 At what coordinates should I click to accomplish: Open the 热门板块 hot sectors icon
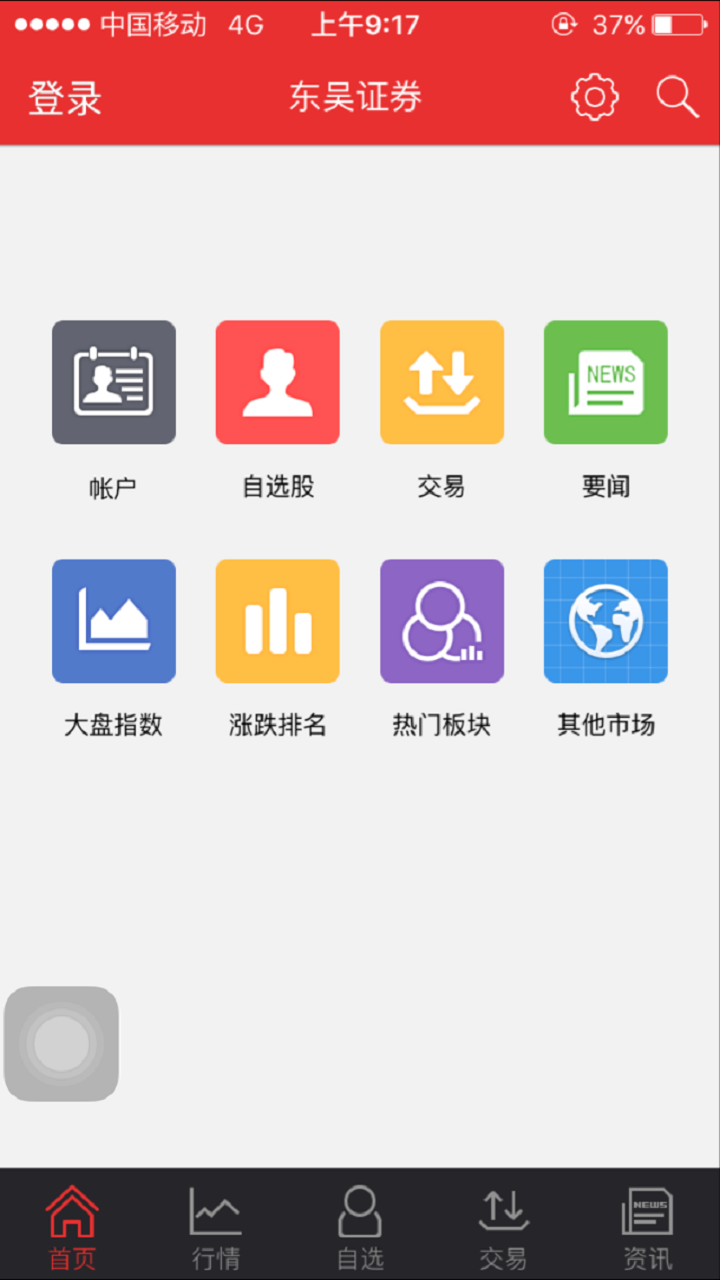(442, 620)
